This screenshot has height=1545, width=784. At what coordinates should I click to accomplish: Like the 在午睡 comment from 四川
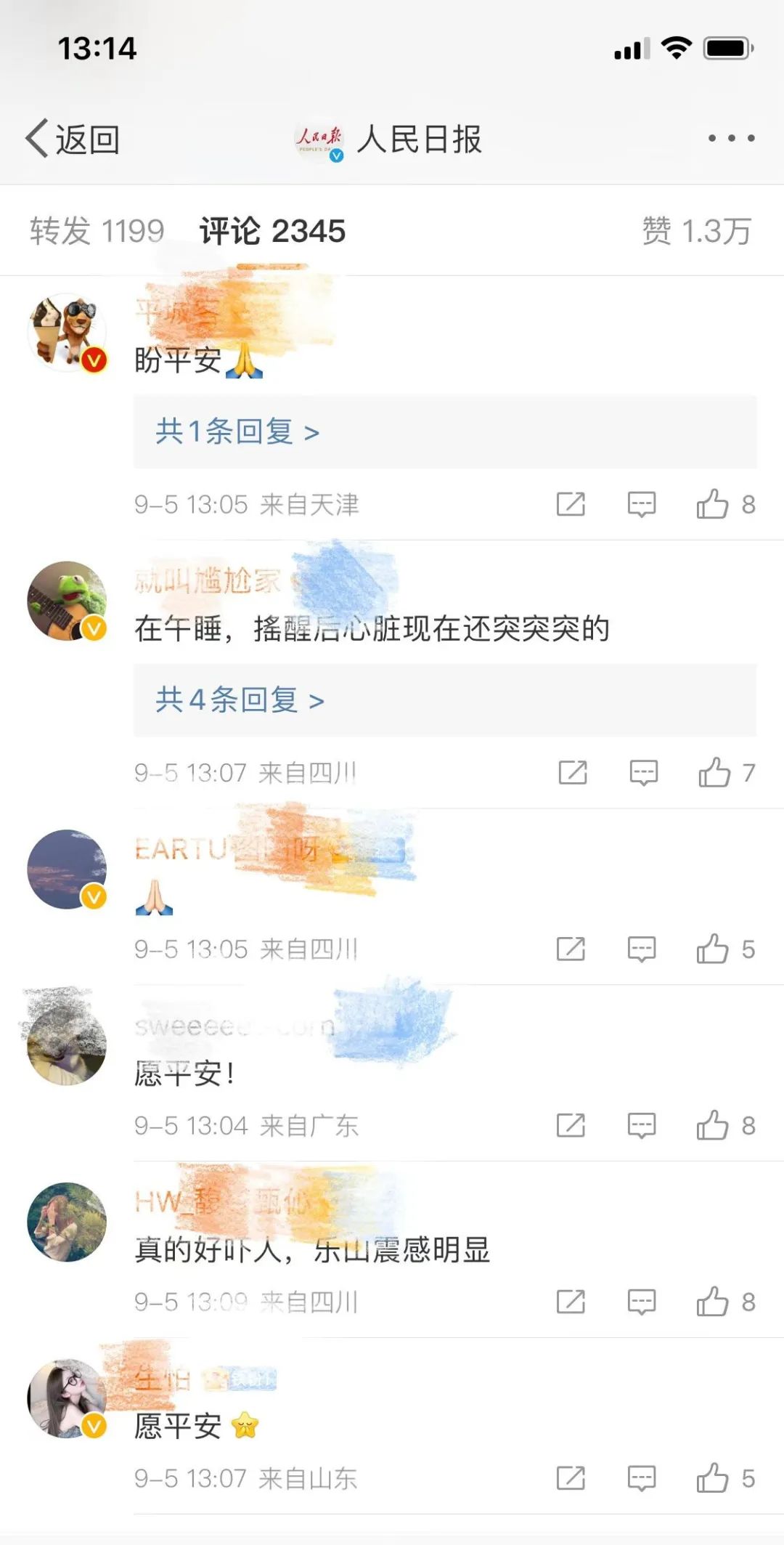pos(715,773)
